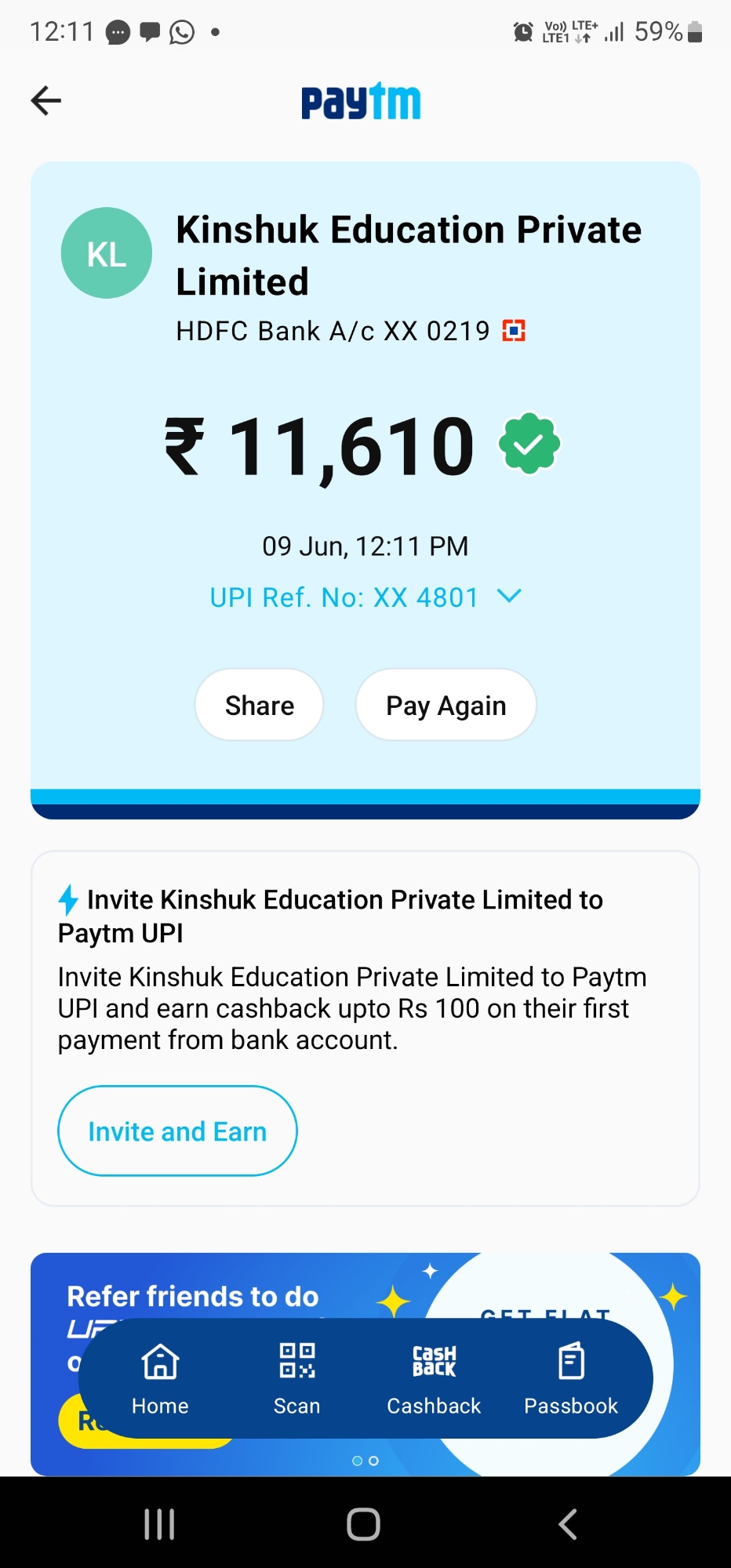731x1568 pixels.
Task: Expand the UPI Ref. No details
Action: coord(509,597)
